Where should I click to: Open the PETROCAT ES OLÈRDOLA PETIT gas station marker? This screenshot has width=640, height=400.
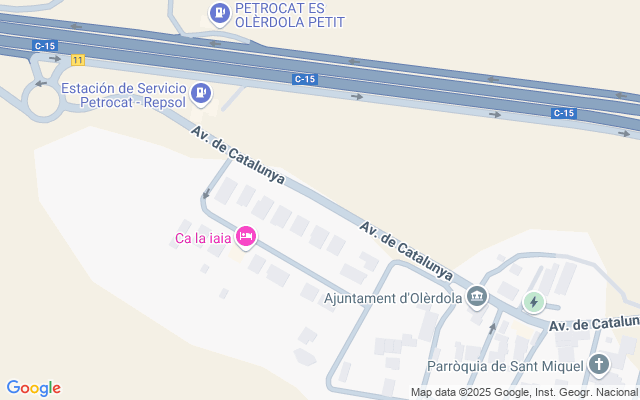tap(219, 14)
